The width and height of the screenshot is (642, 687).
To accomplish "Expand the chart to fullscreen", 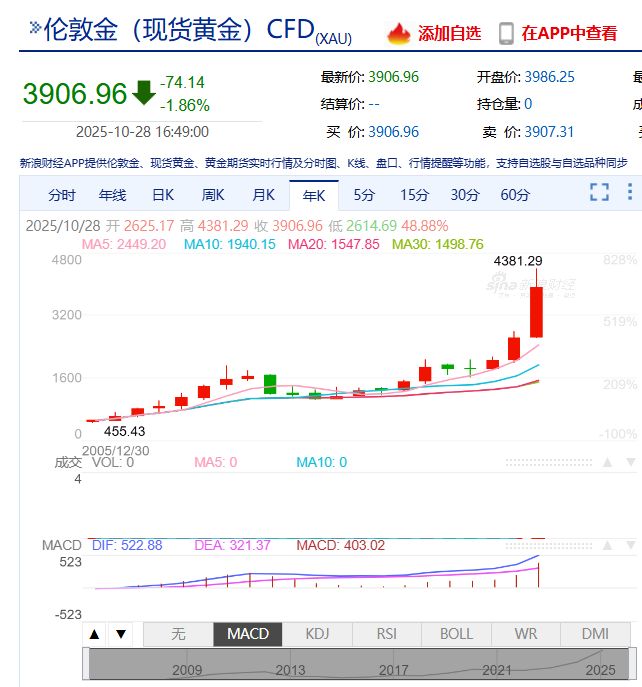I will [x=599, y=193].
